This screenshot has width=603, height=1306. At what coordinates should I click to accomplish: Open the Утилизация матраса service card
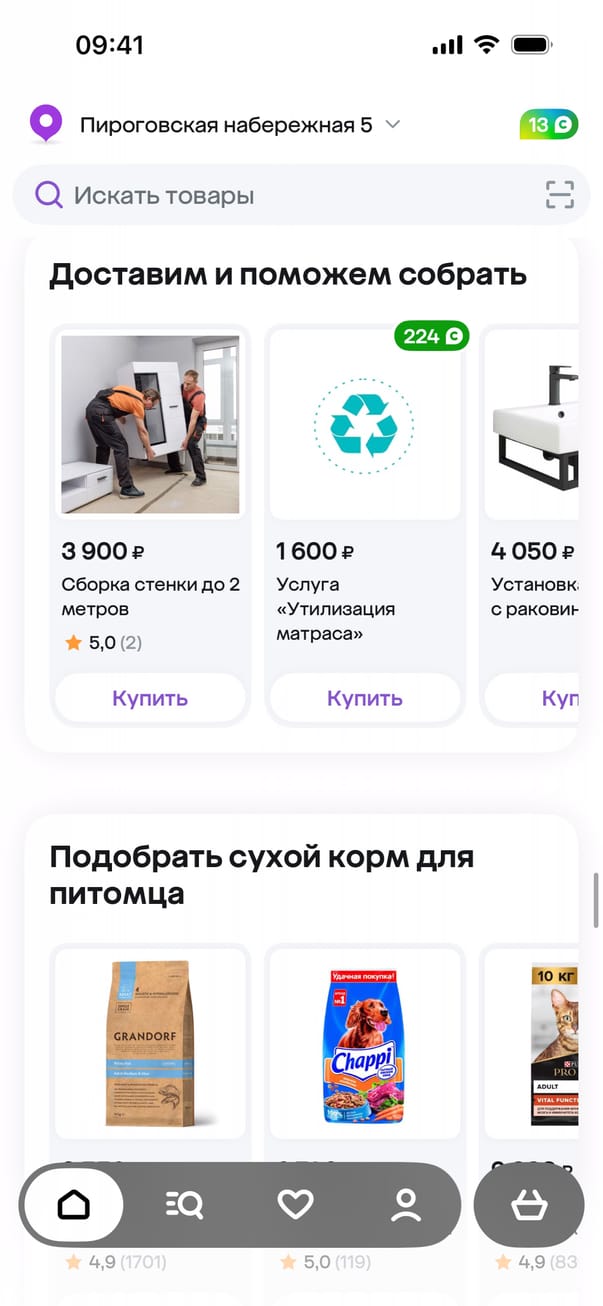pyautogui.click(x=365, y=425)
